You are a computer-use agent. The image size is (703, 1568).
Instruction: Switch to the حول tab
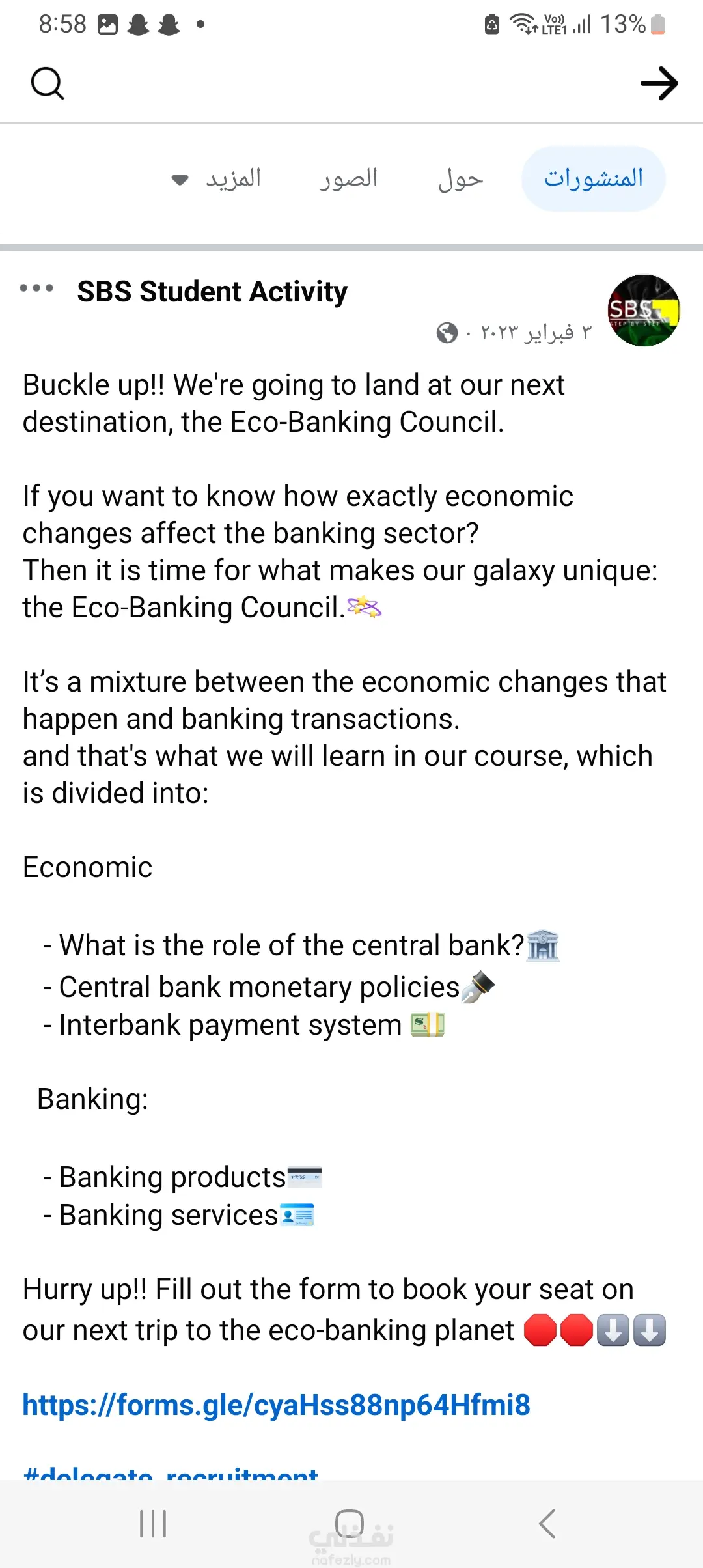pyautogui.click(x=460, y=178)
